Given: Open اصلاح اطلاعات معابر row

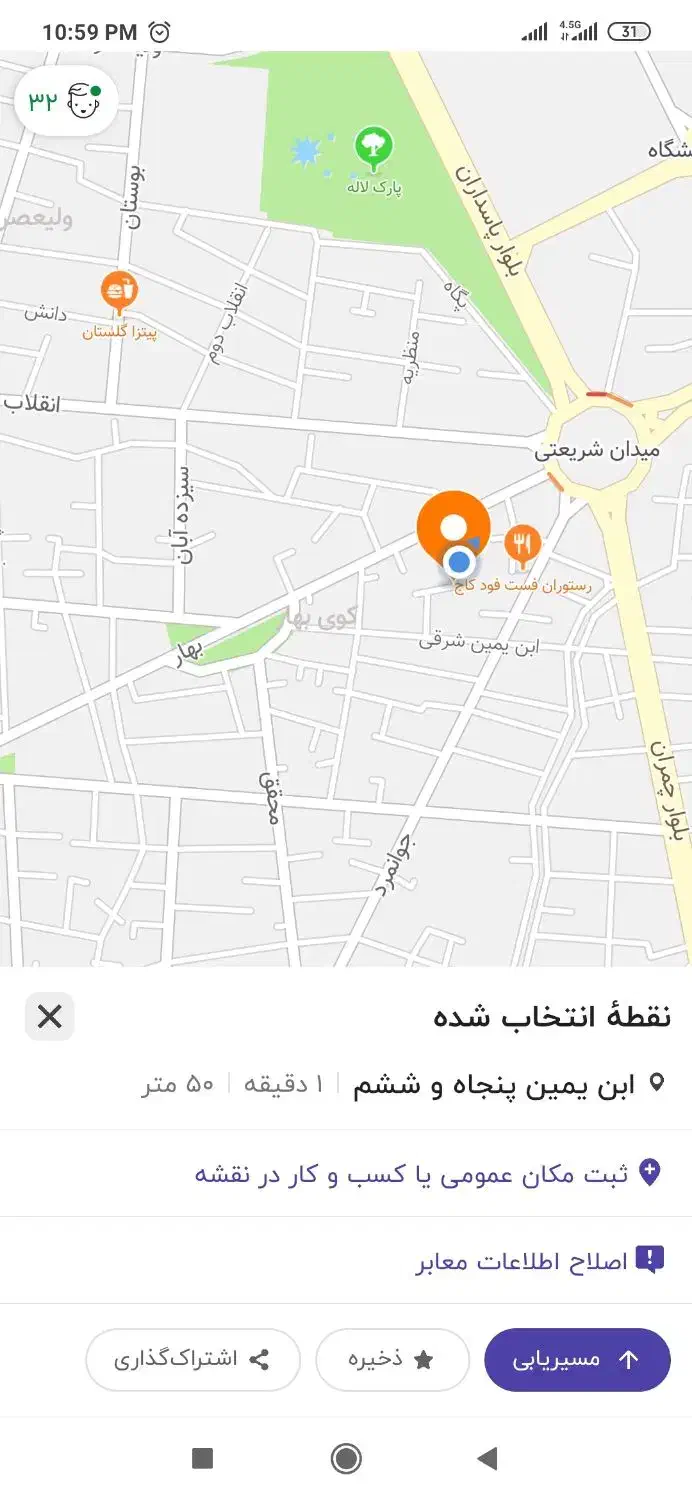Looking at the screenshot, I should point(346,1261).
